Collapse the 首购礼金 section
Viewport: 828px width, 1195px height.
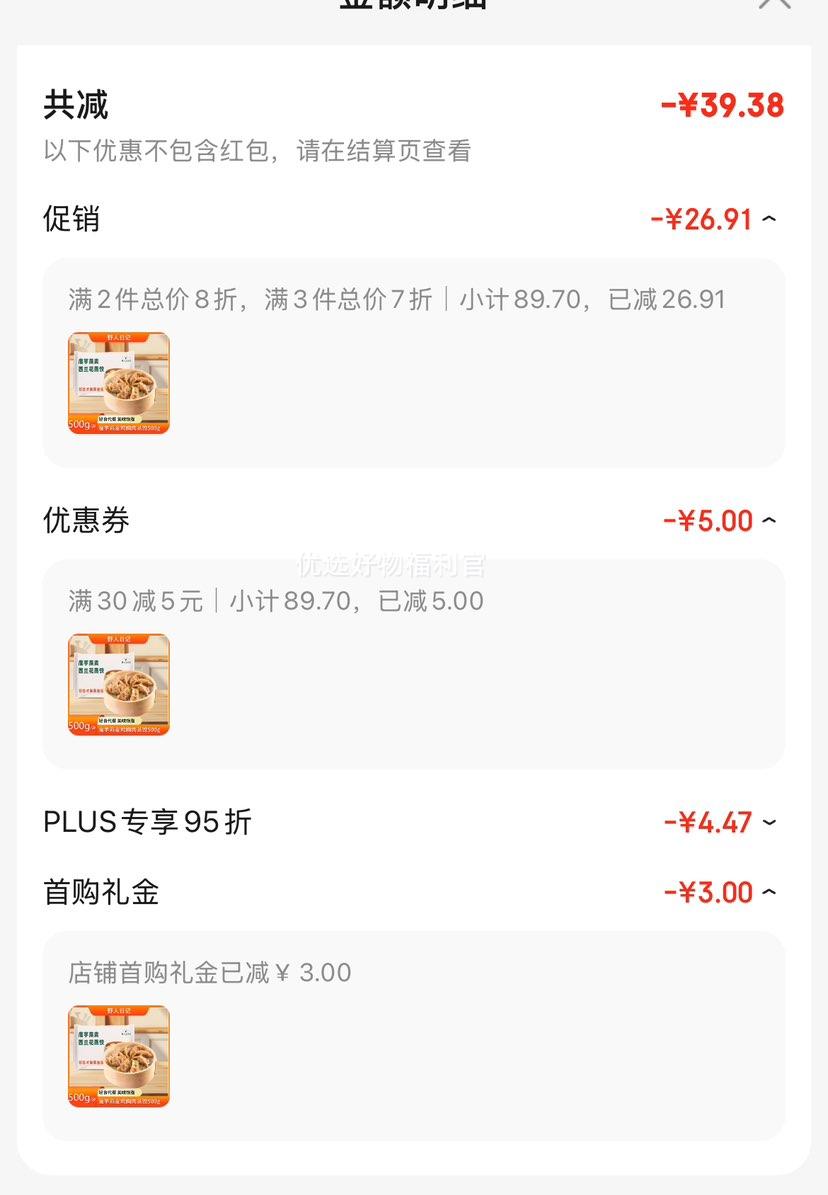click(x=769, y=893)
